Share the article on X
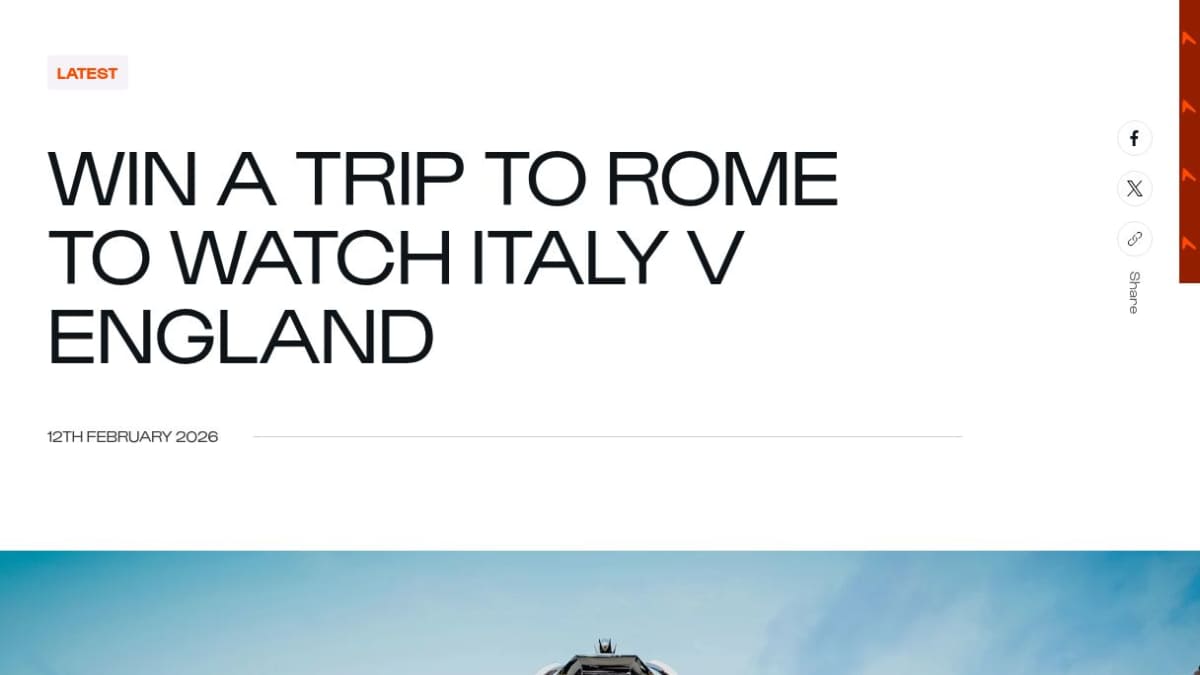Image resolution: width=1200 pixels, height=675 pixels. coord(1134,189)
